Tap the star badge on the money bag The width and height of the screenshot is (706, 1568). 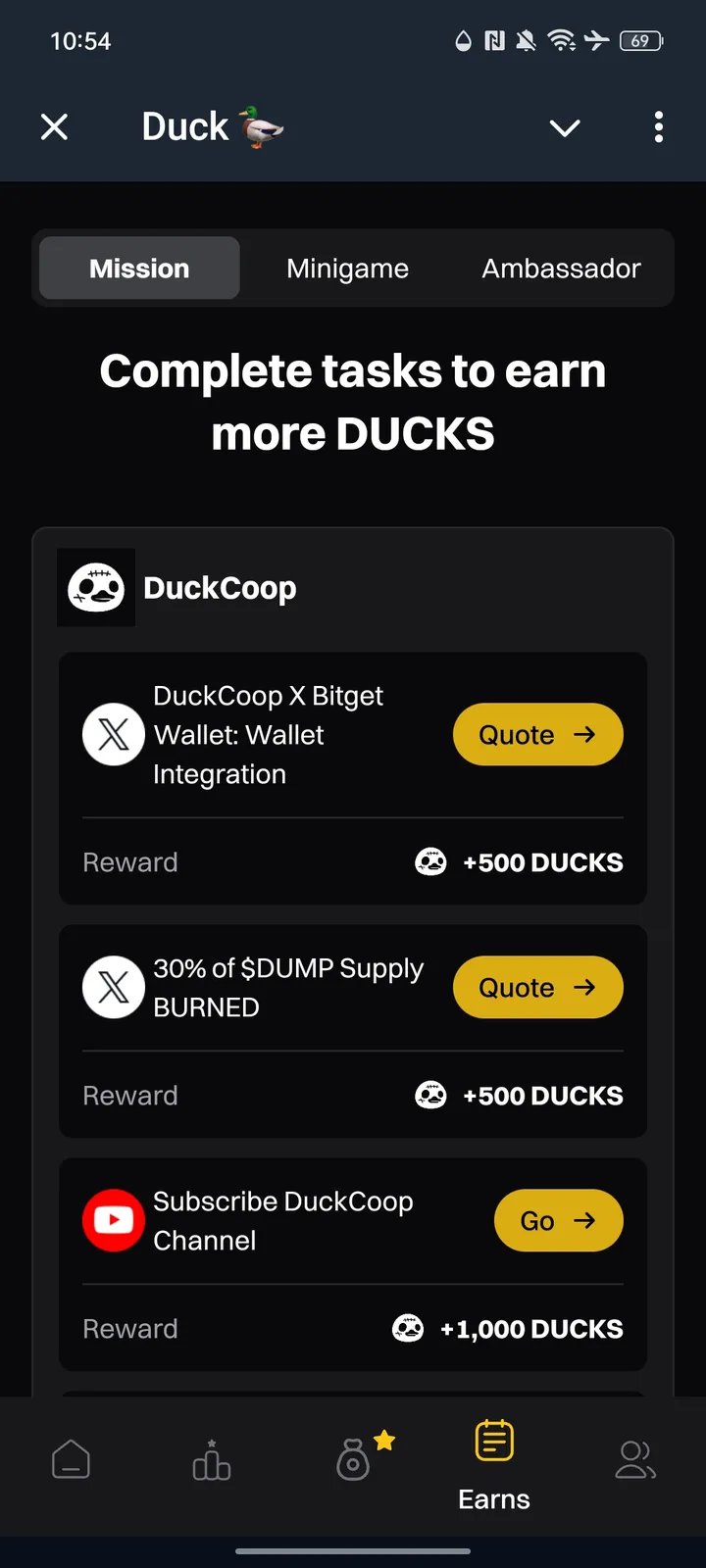coord(383,1441)
